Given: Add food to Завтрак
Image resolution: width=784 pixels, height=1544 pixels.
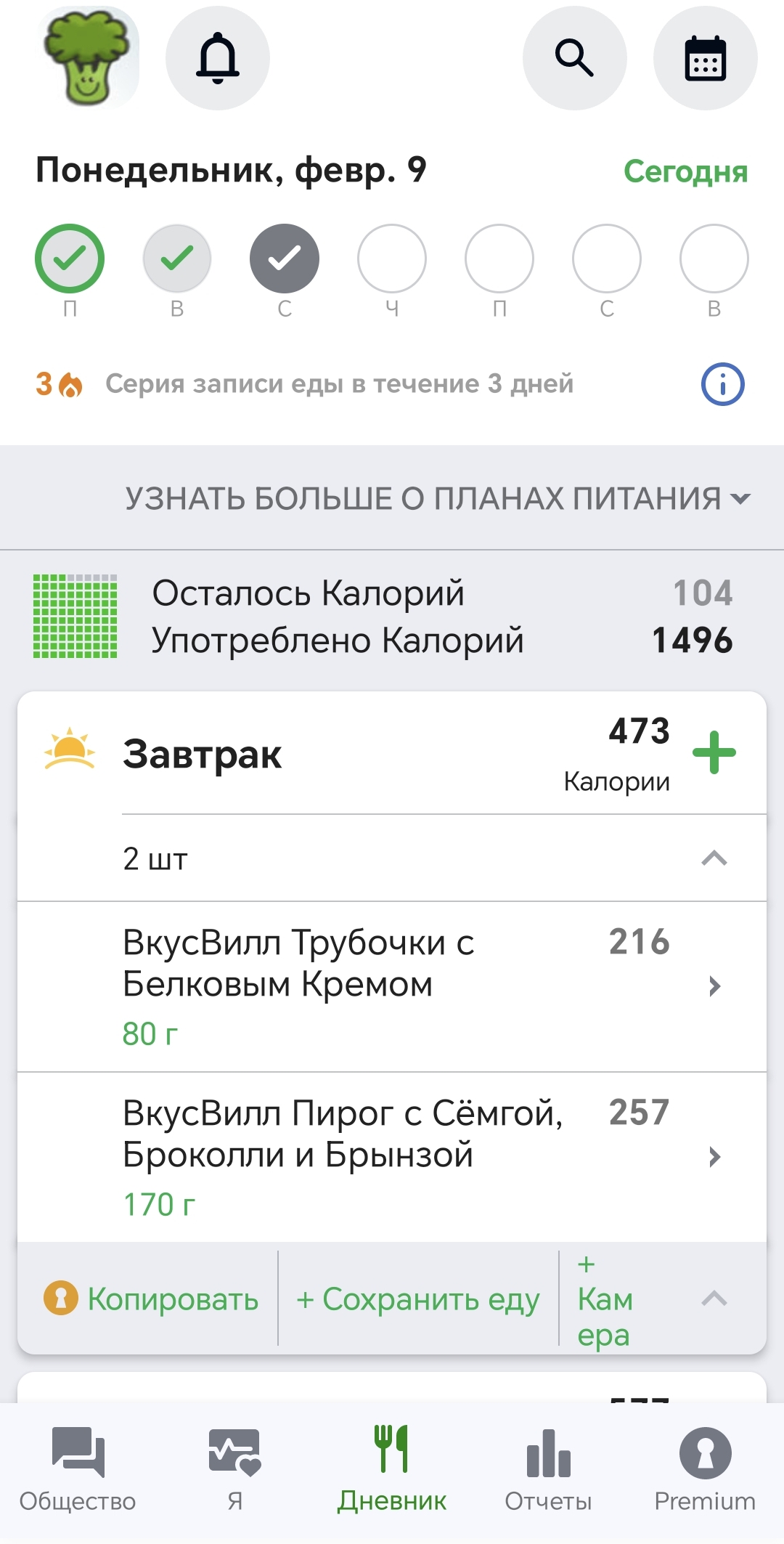Looking at the screenshot, I should tap(714, 752).
